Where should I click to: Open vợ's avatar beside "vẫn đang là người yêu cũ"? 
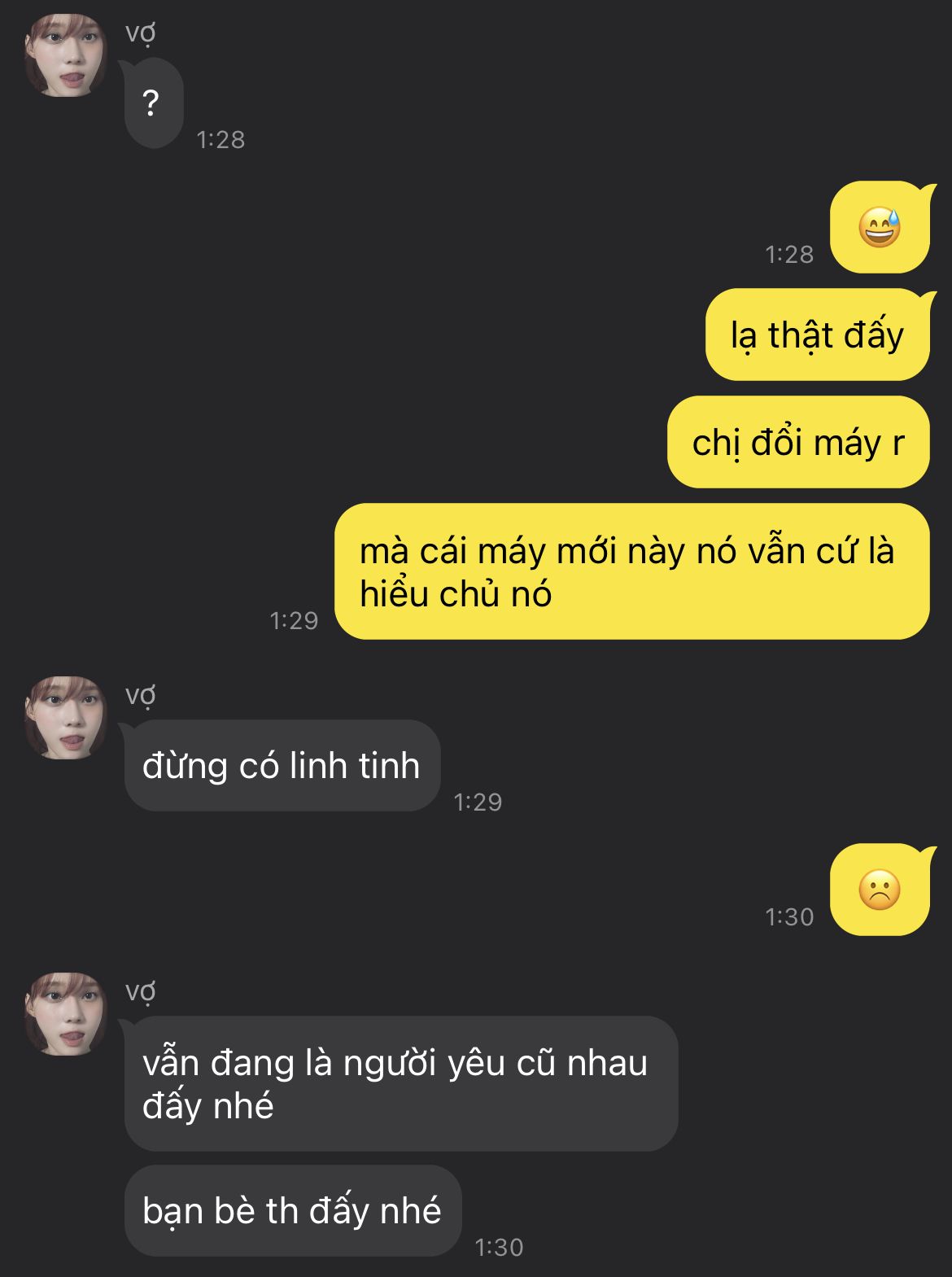point(66,1014)
